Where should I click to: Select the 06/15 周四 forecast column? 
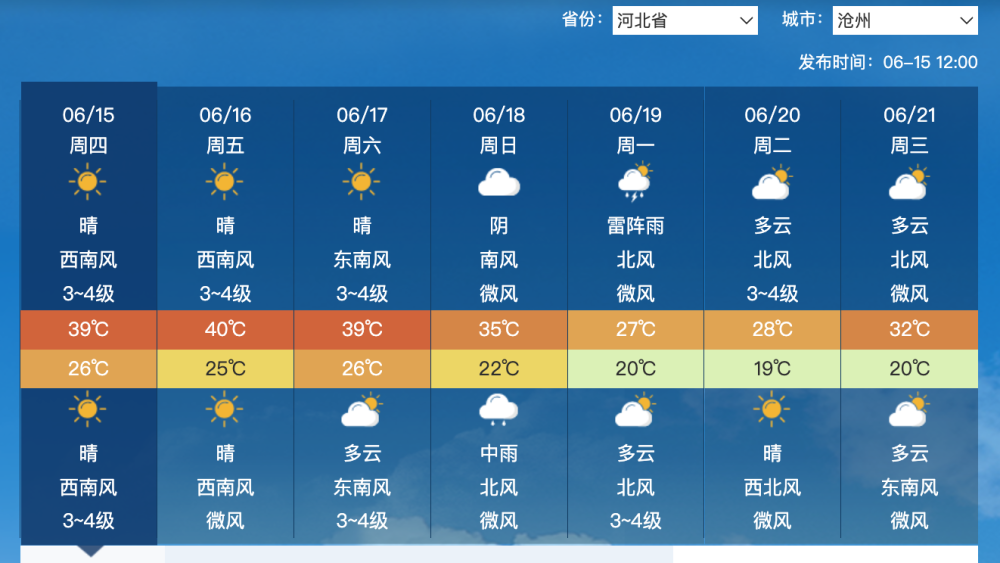(89, 130)
